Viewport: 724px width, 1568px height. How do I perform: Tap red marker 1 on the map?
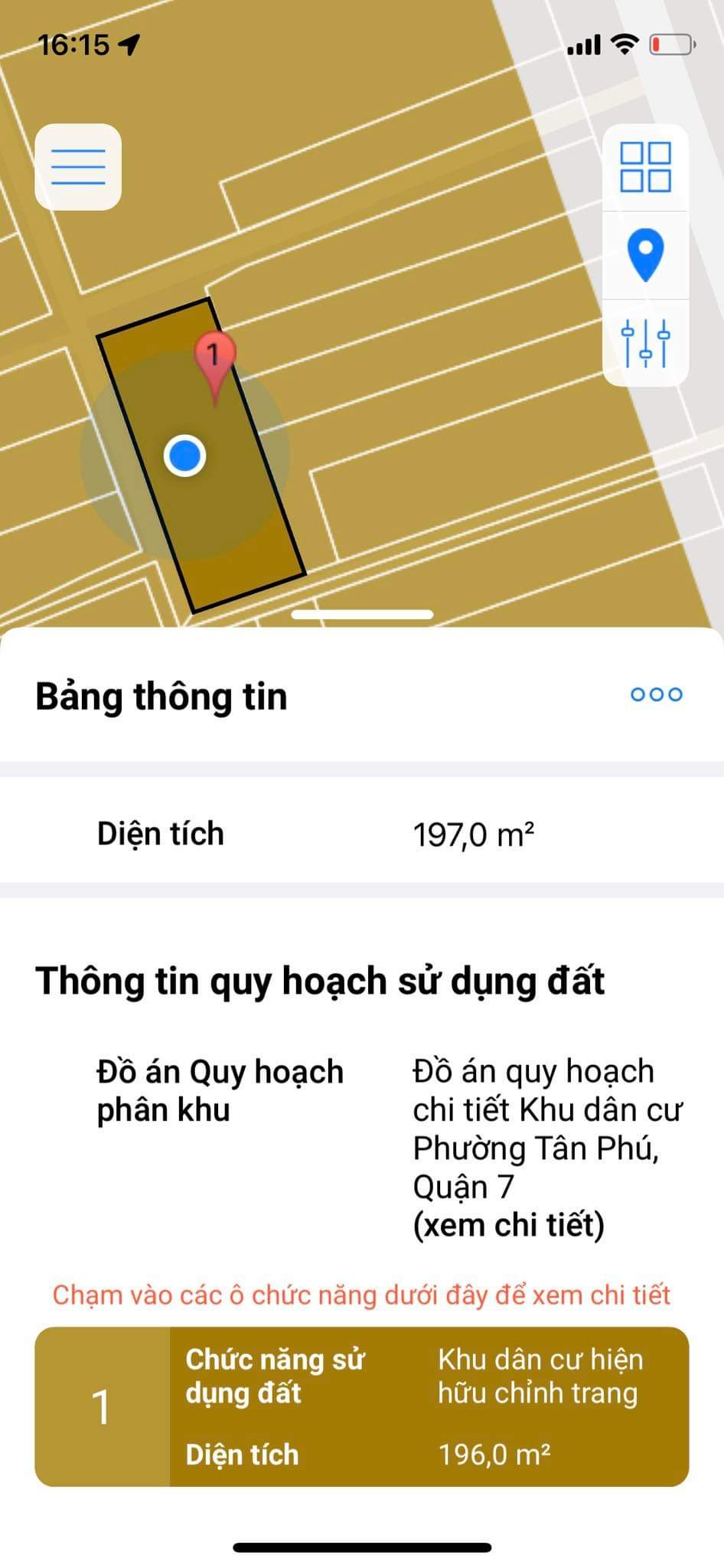214,358
